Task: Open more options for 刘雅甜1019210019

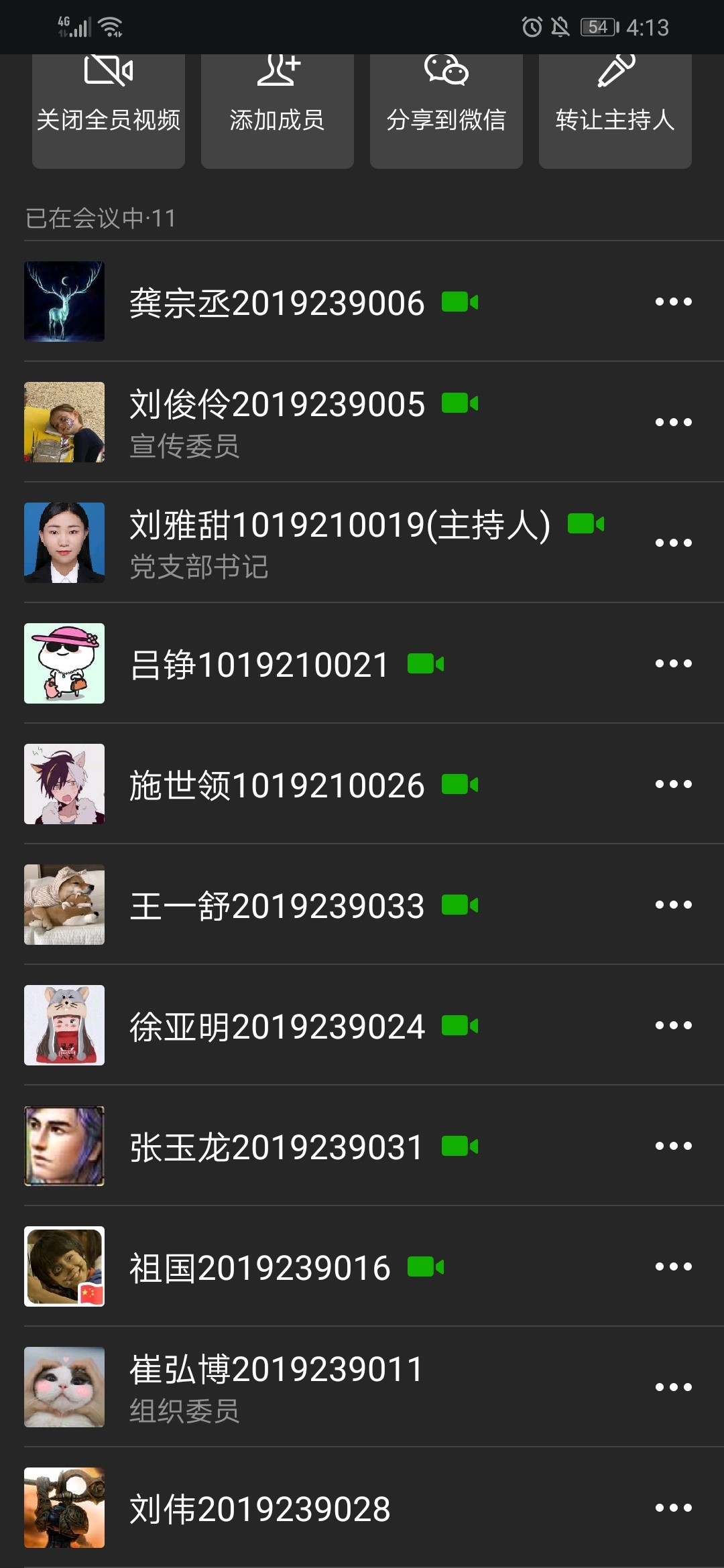Action: [673, 543]
